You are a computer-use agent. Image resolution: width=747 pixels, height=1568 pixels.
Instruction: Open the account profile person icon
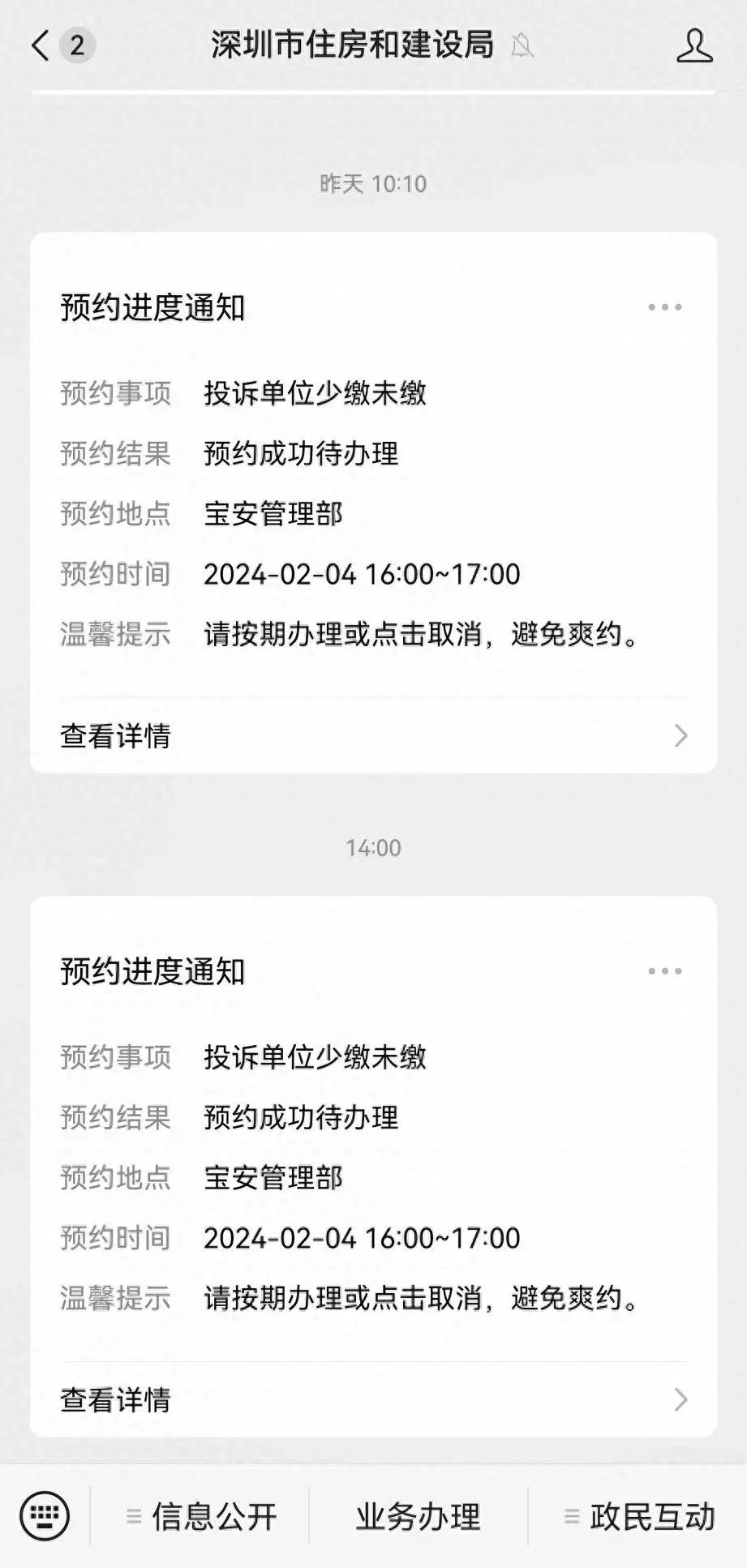coord(693,46)
